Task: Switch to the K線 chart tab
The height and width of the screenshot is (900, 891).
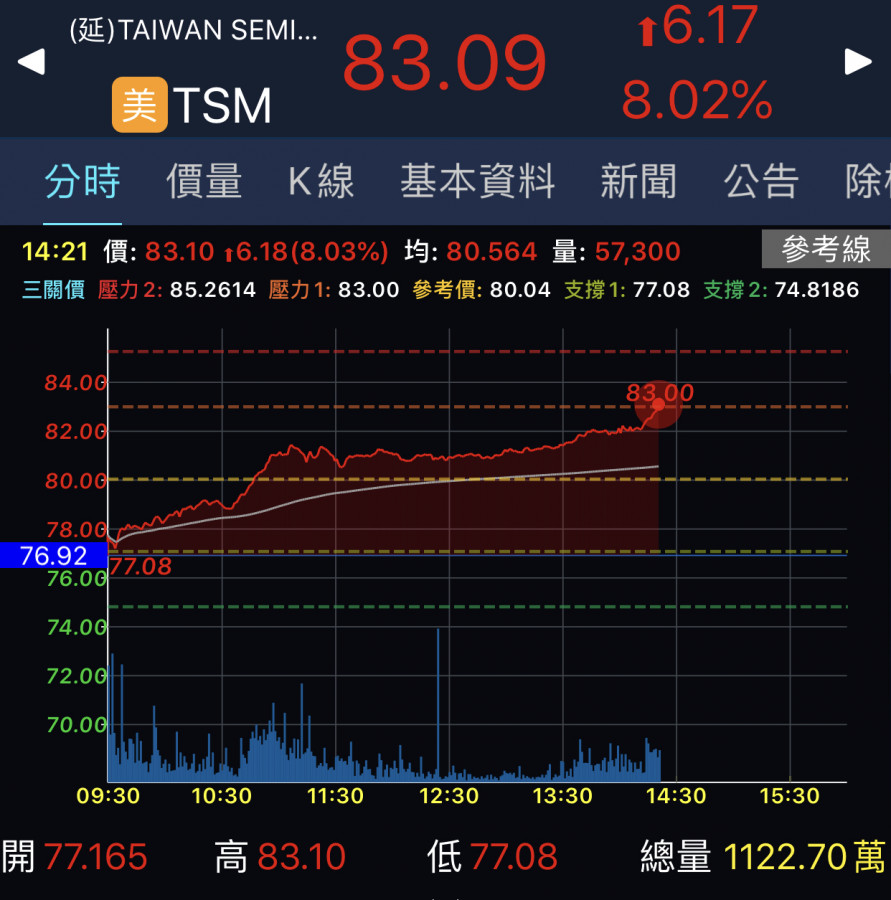Action: [x=321, y=182]
